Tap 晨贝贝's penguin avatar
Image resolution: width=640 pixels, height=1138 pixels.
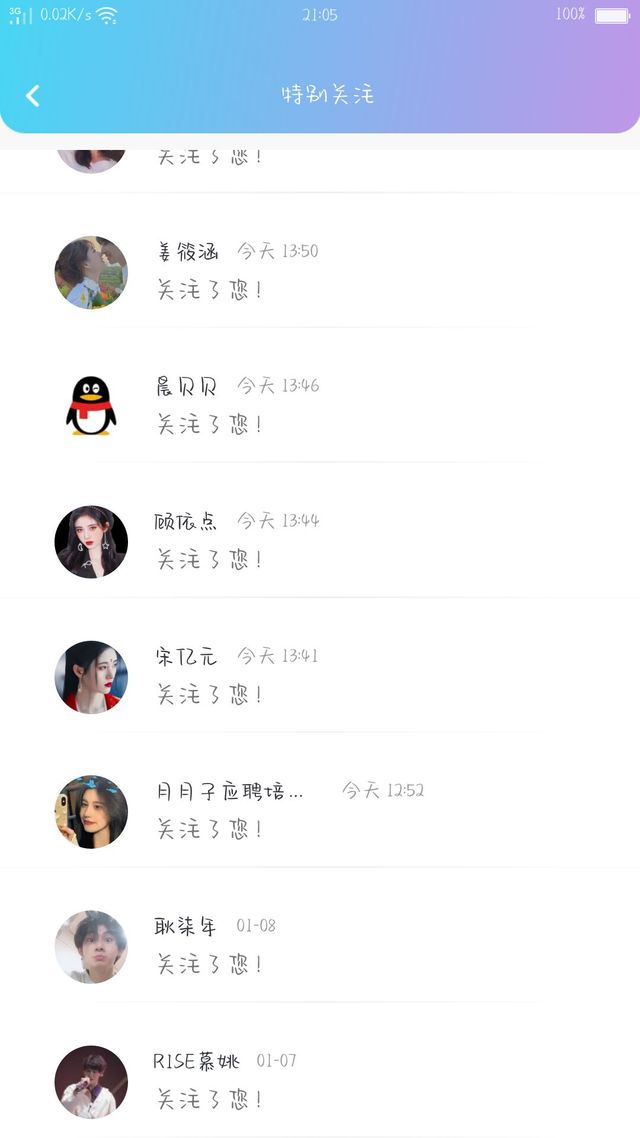91,406
